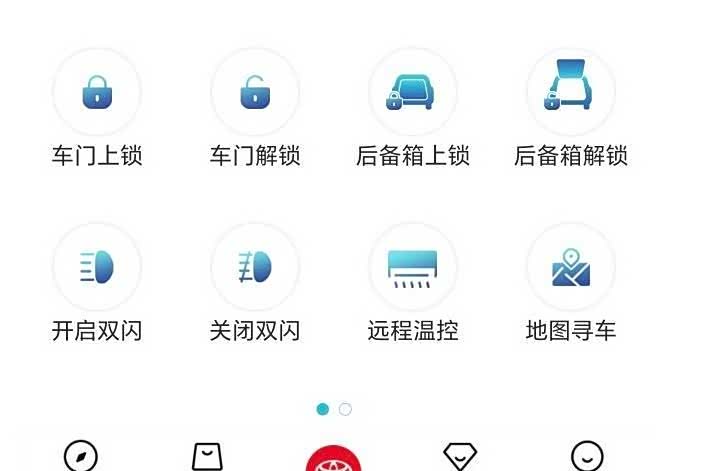
Task: Unlock the car doors (车门解锁)
Action: [x=255, y=93]
